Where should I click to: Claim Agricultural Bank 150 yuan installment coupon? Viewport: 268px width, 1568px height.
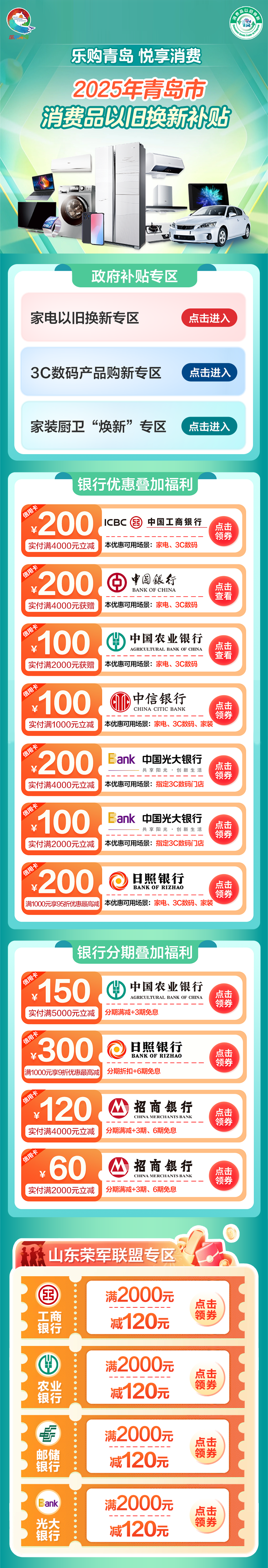[x=224, y=998]
